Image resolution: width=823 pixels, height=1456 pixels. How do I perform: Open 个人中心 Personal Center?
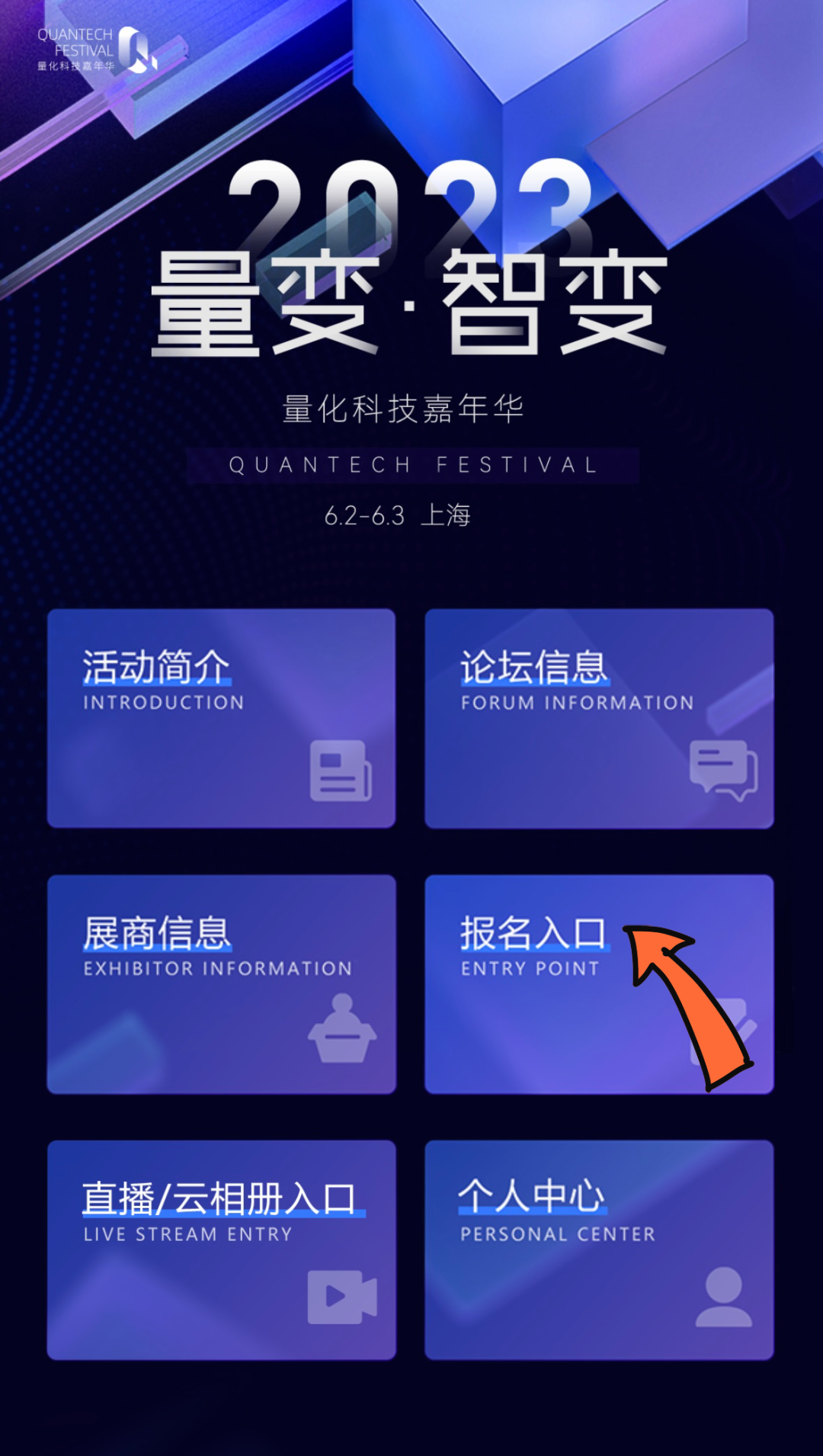[x=599, y=1250]
